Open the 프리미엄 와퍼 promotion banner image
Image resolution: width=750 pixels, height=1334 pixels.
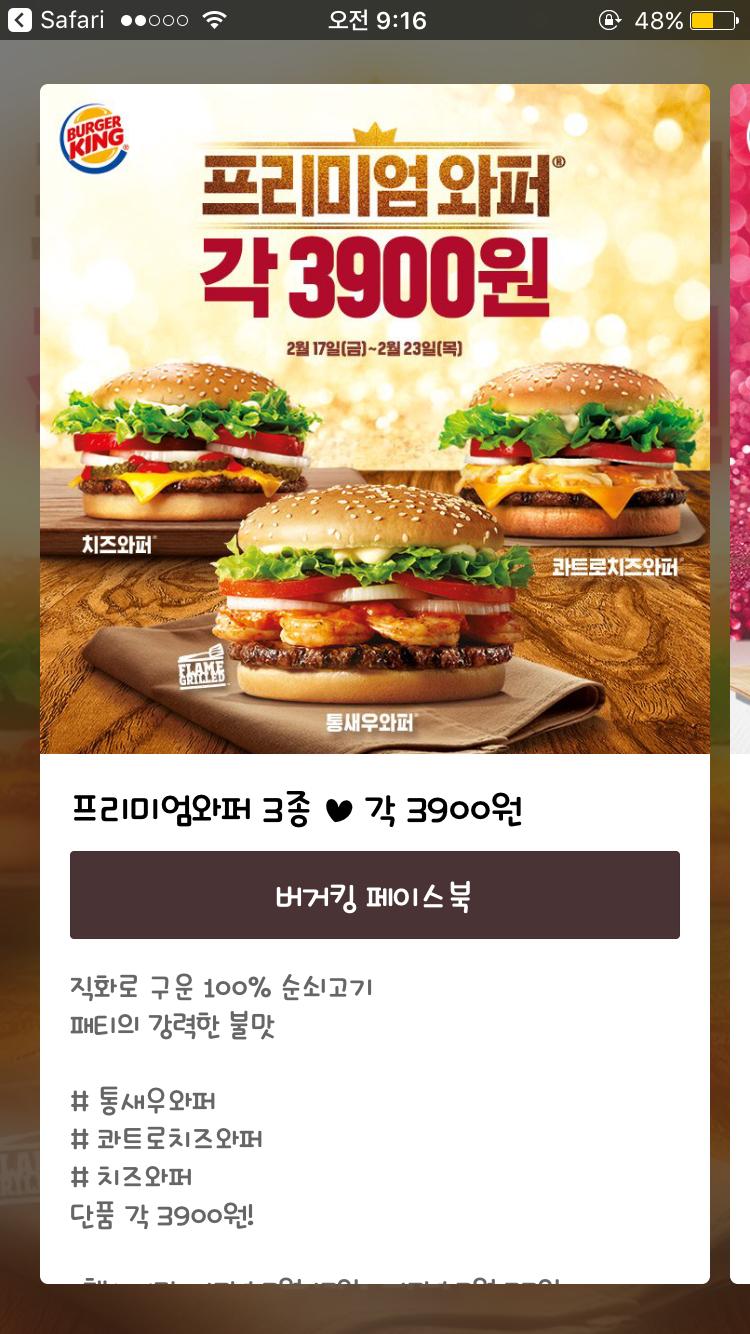(x=374, y=418)
